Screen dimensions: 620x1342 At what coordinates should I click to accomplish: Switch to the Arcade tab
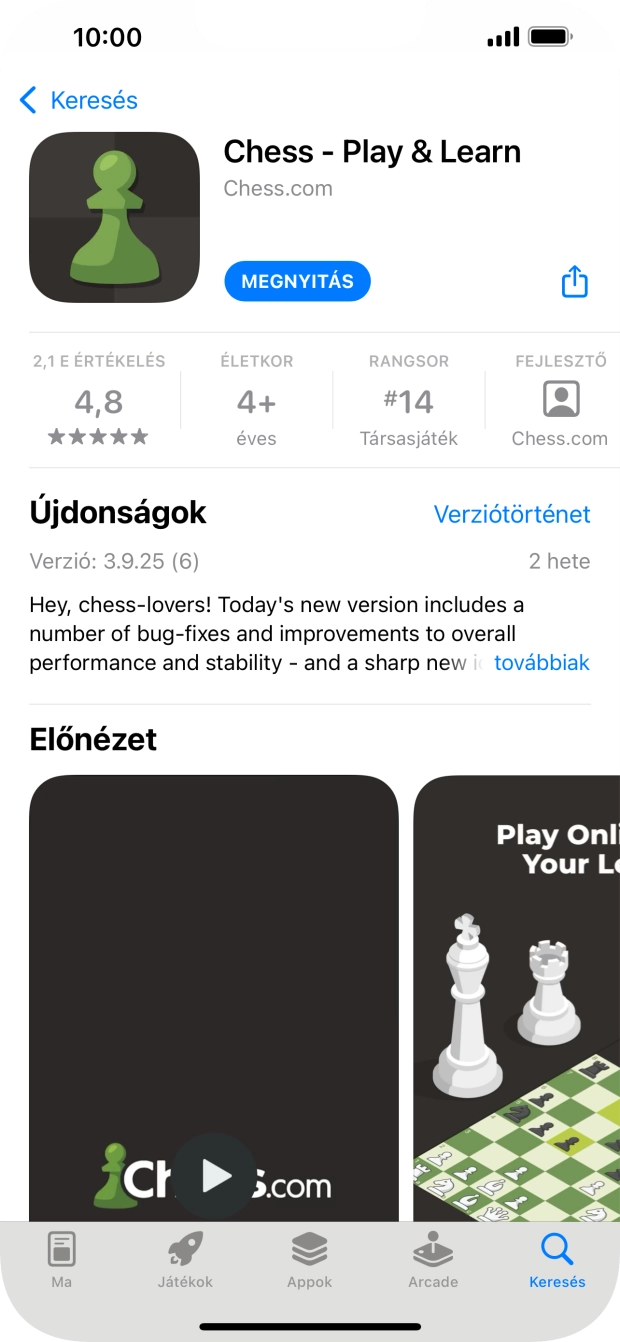[x=433, y=1260]
